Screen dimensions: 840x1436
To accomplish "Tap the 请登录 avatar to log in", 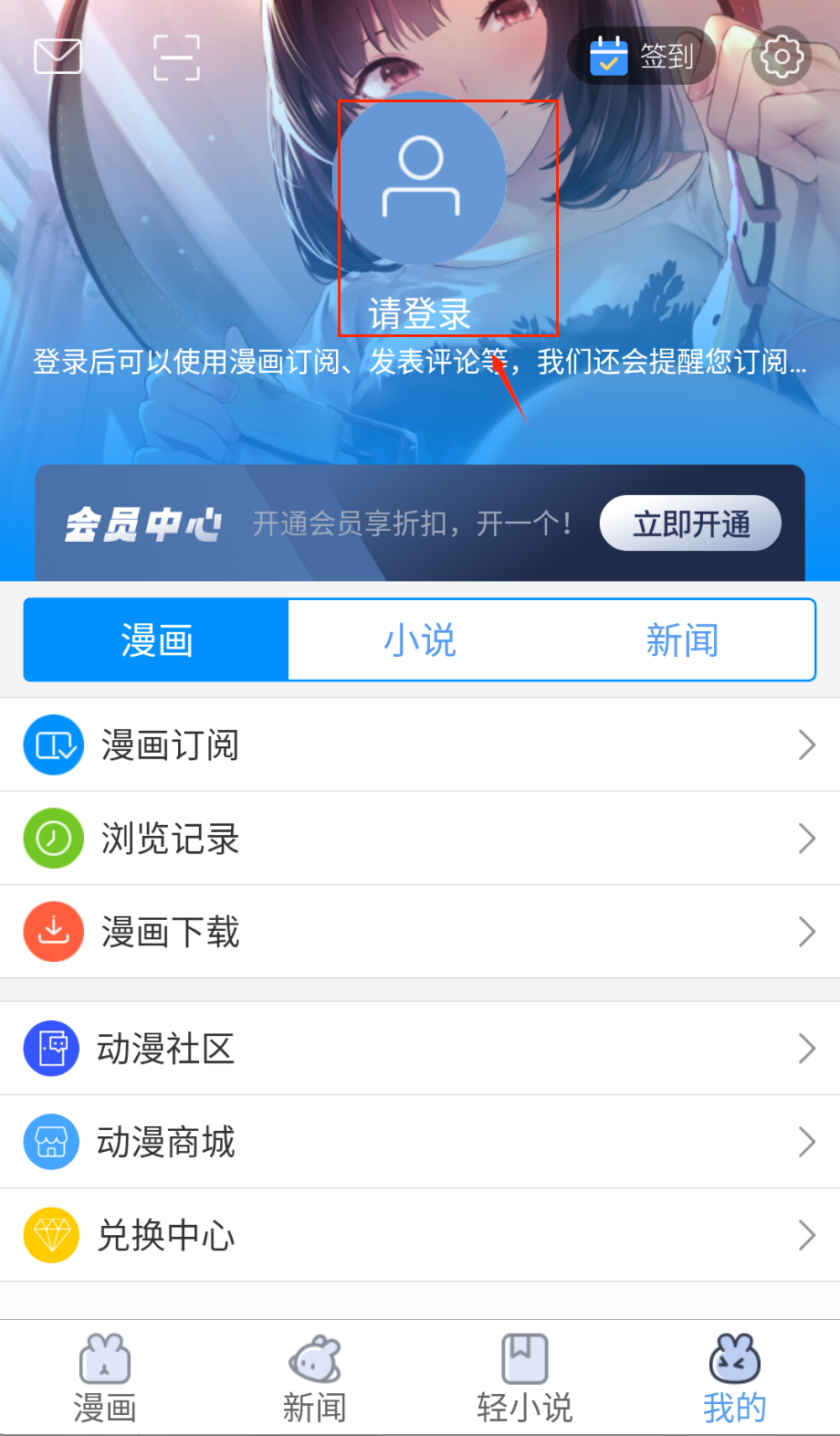I will point(421,180).
